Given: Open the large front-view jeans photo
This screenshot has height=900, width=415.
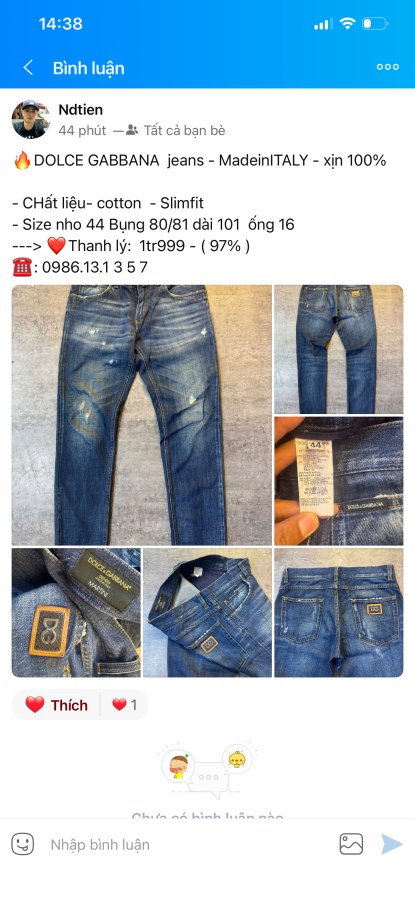Looking at the screenshot, I should 142,415.
